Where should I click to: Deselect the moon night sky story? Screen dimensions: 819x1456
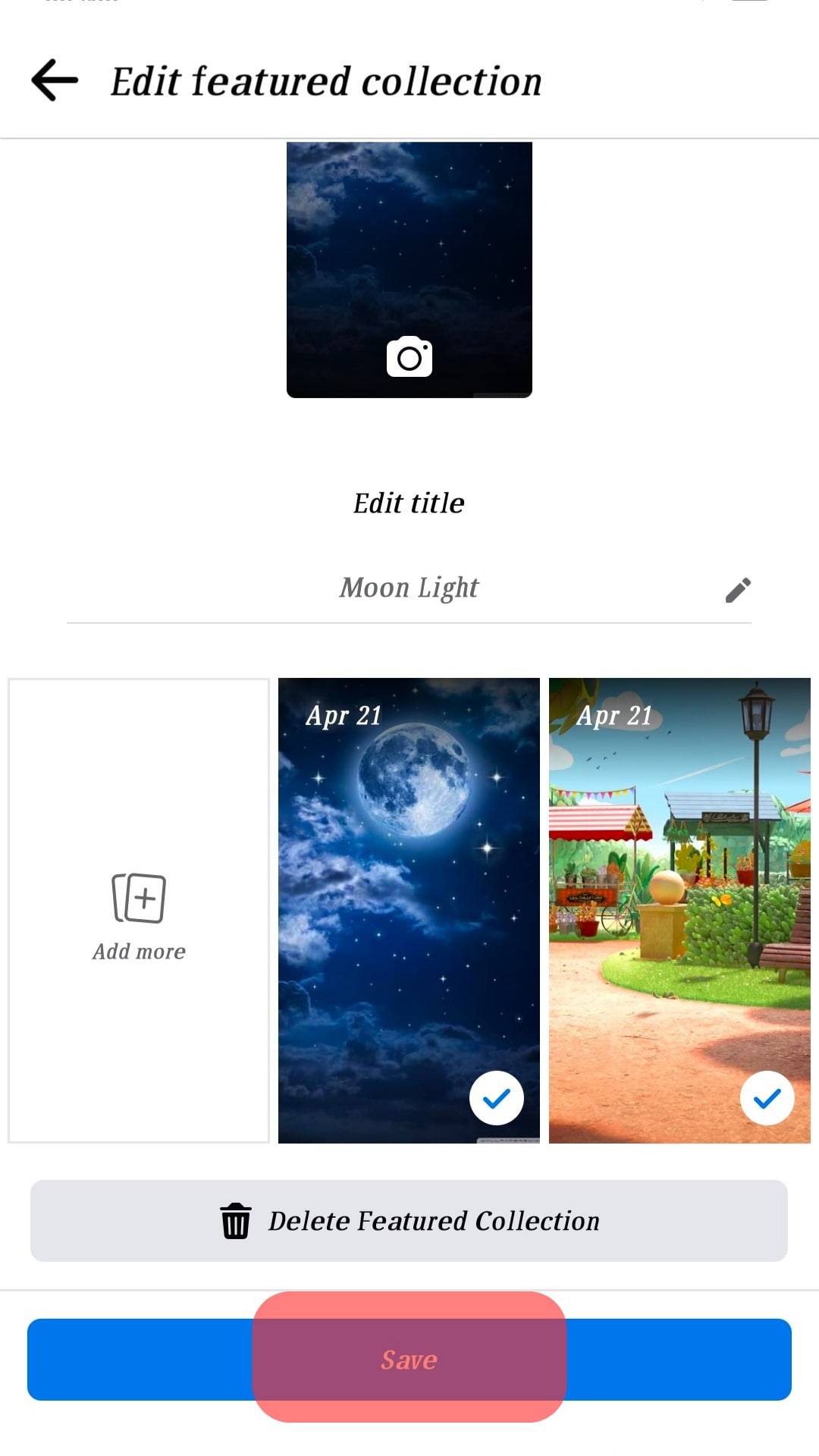pos(497,1098)
